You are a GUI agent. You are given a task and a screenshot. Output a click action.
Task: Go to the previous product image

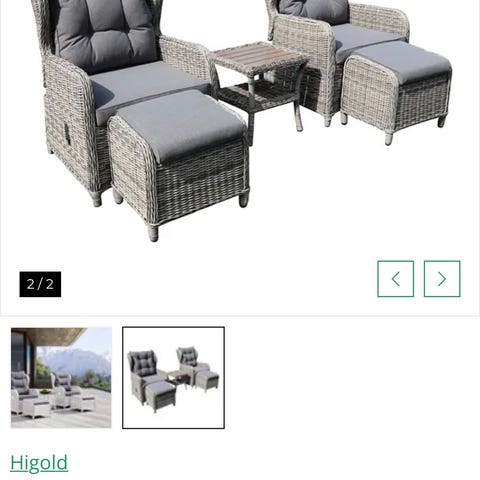coord(395,279)
